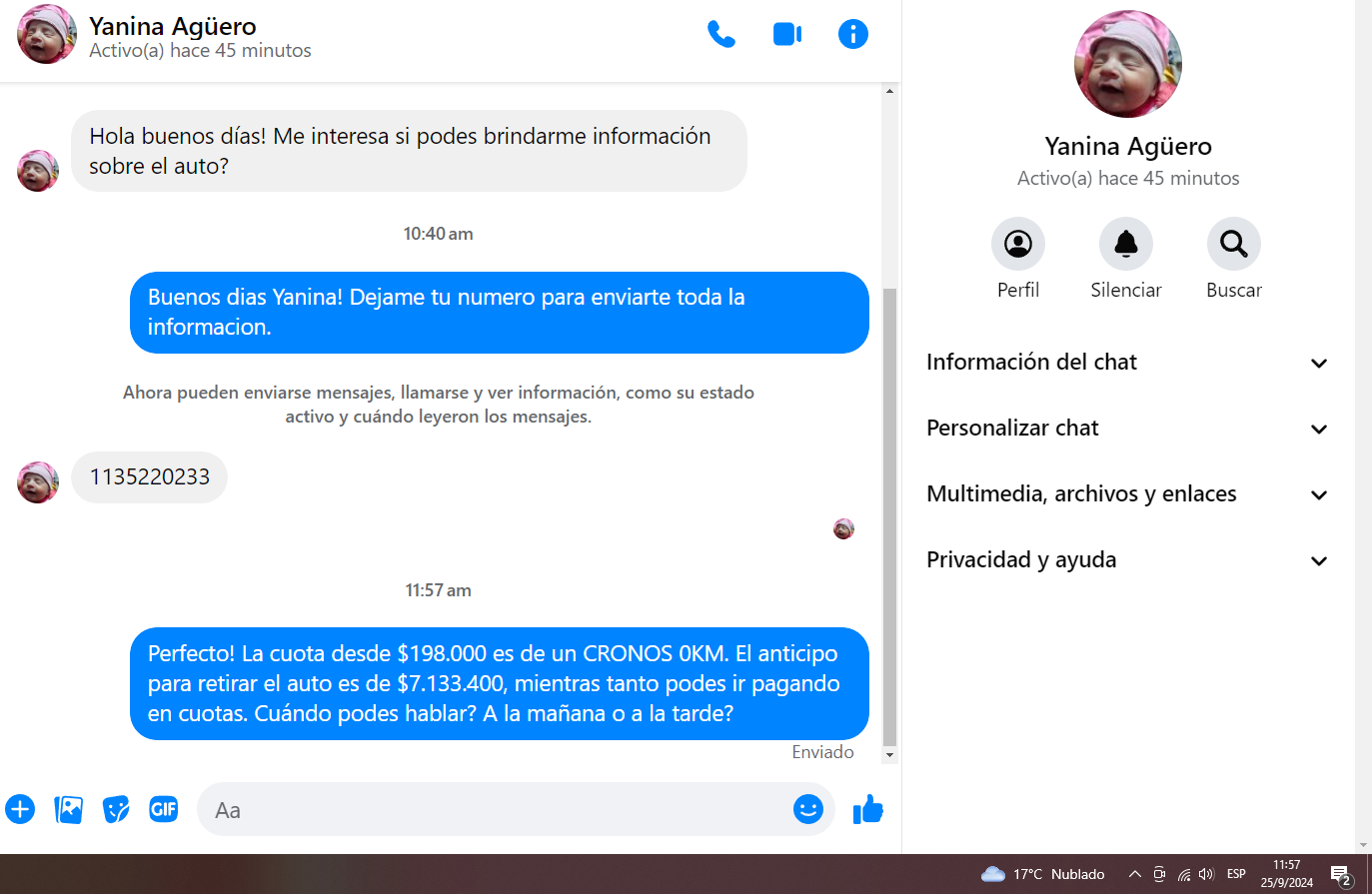Viewport: 1372px width, 894px height.
Task: Expand Información del chat section
Action: [x=1127, y=363]
